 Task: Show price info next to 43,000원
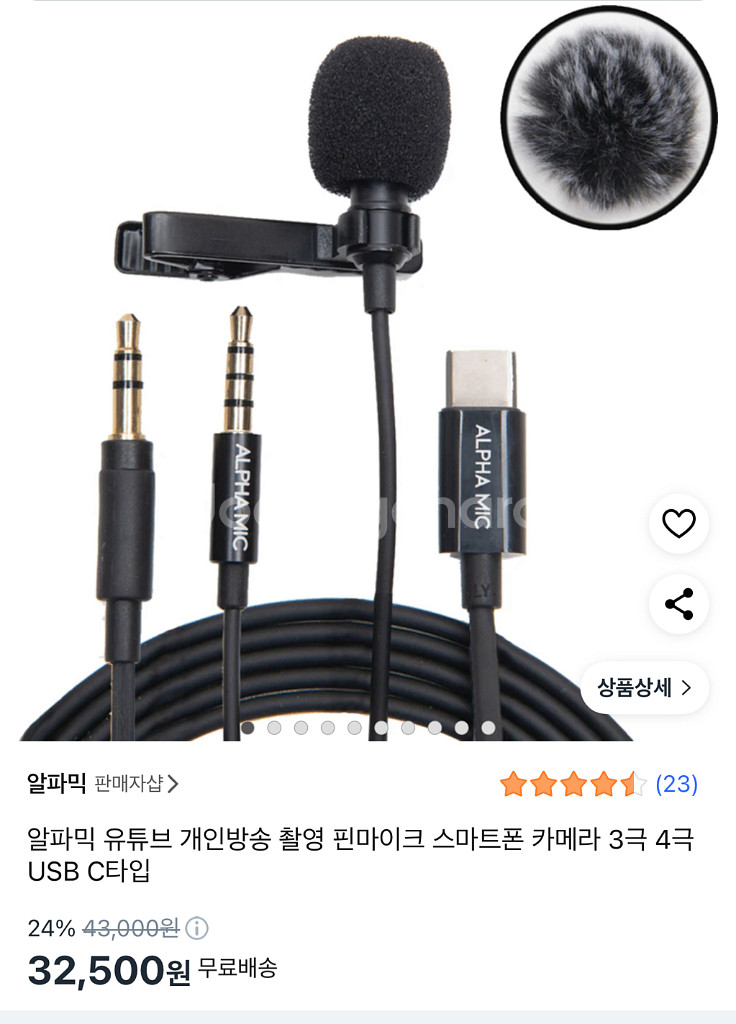[x=197, y=928]
